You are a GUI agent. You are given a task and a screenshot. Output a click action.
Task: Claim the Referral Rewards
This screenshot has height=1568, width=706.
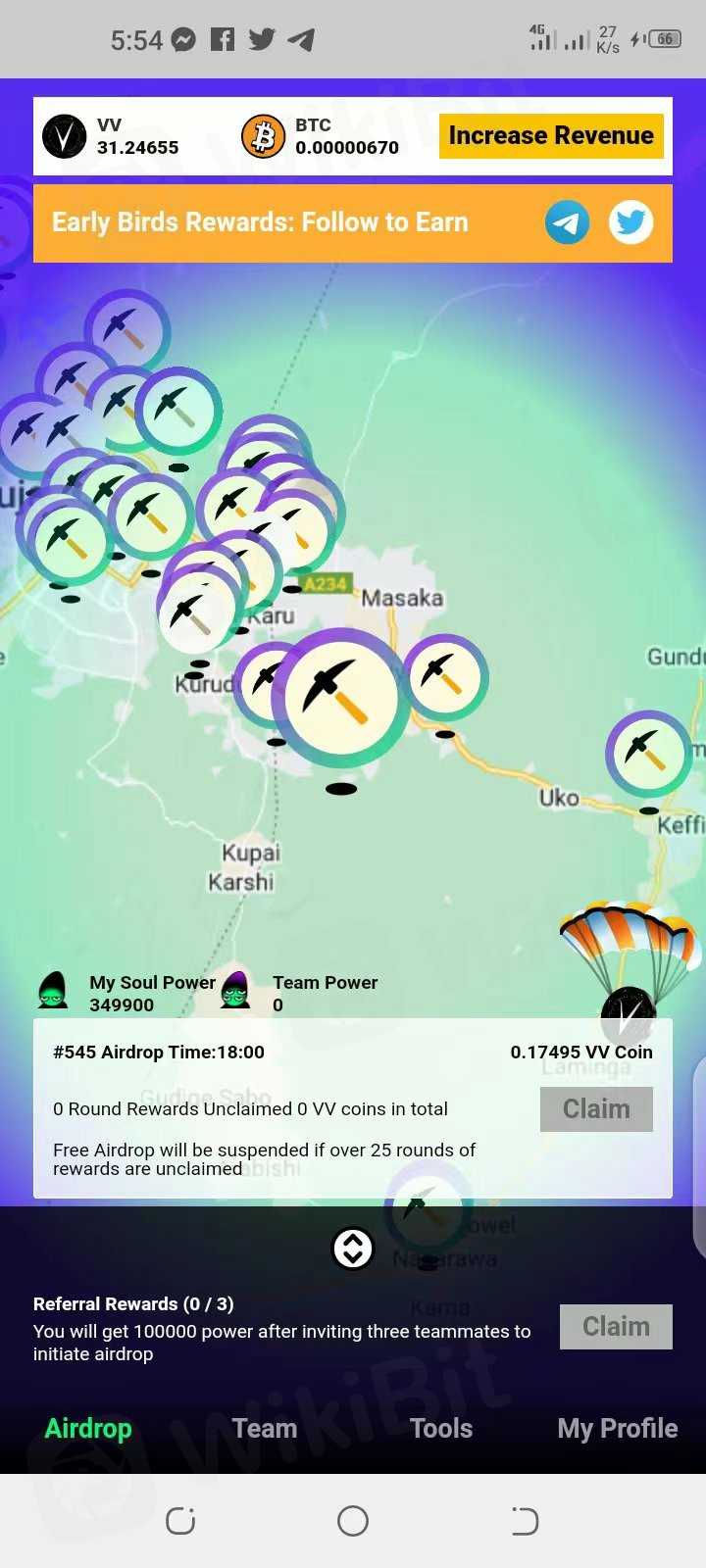point(616,1326)
